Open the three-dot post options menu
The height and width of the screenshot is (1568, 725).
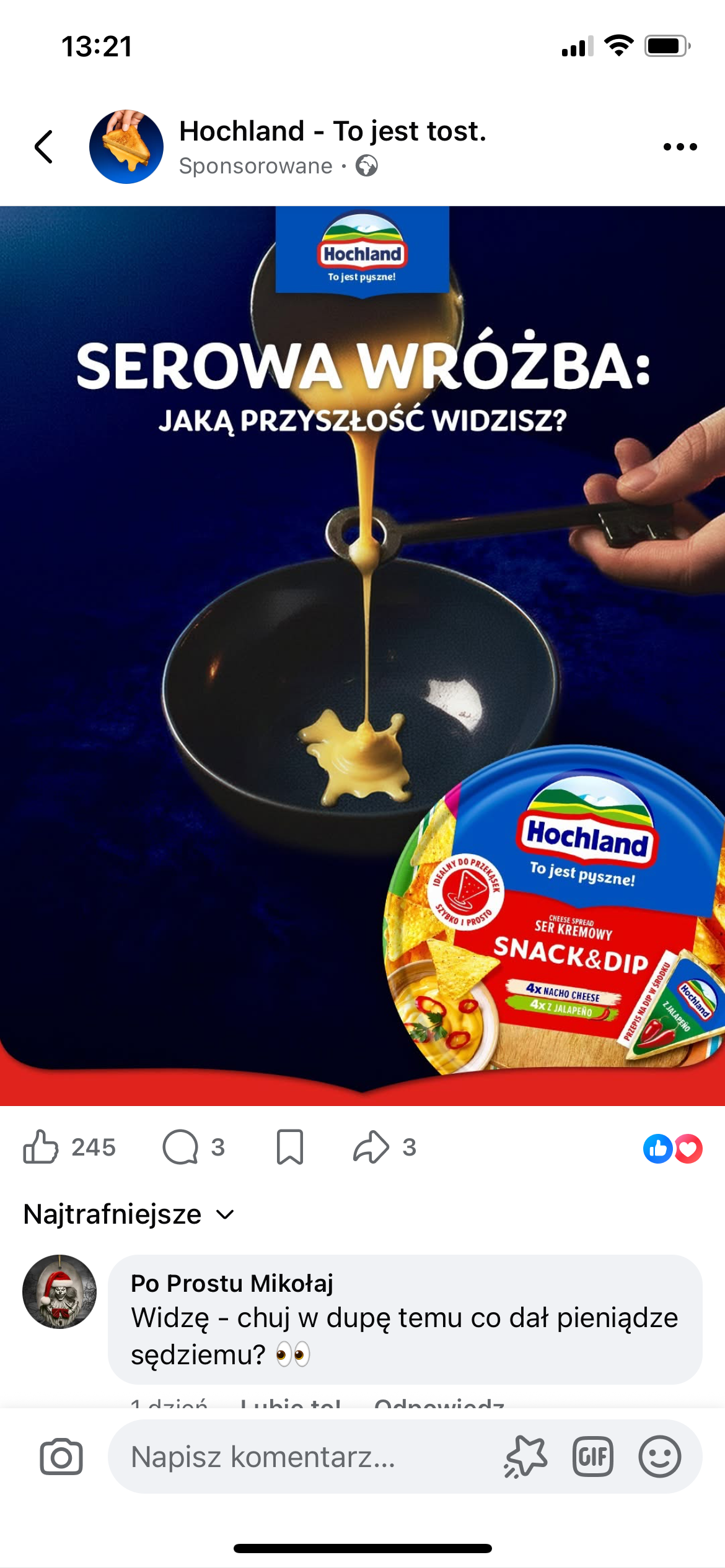680,147
